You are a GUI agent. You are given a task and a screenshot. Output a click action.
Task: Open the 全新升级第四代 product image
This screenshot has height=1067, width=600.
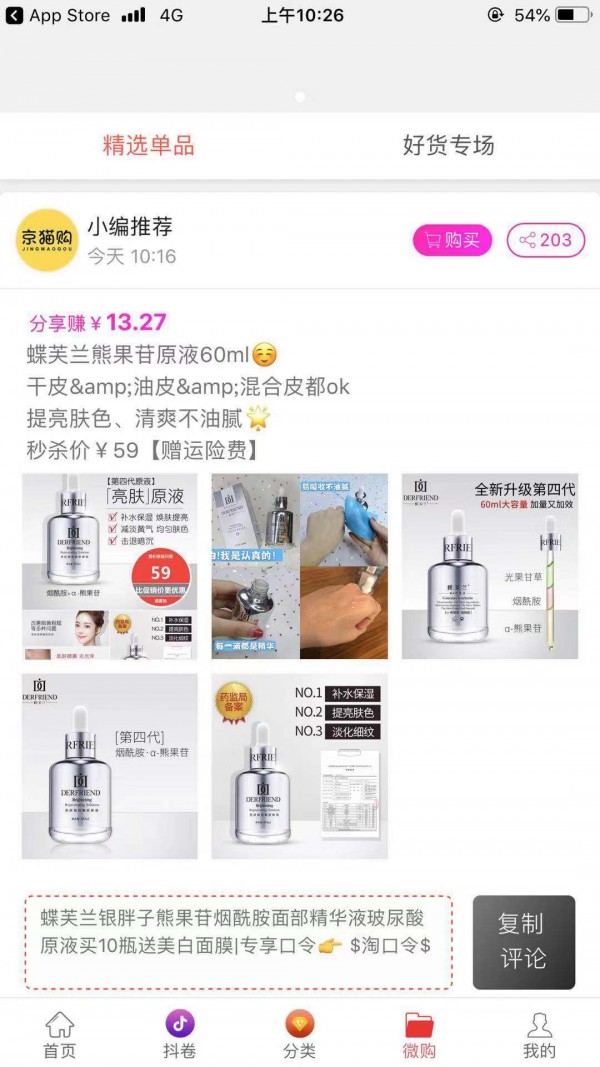pos(489,566)
